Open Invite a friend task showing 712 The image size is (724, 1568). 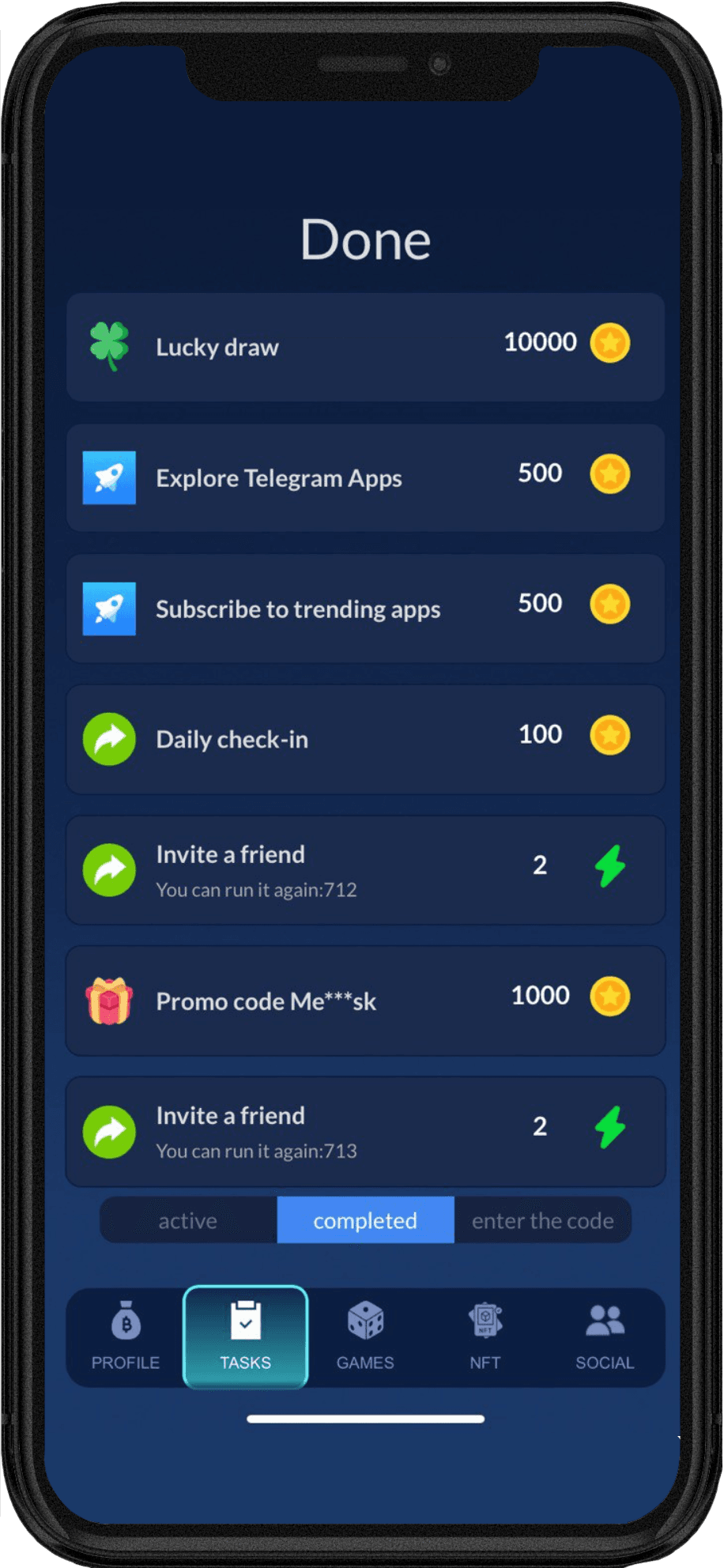[365, 870]
